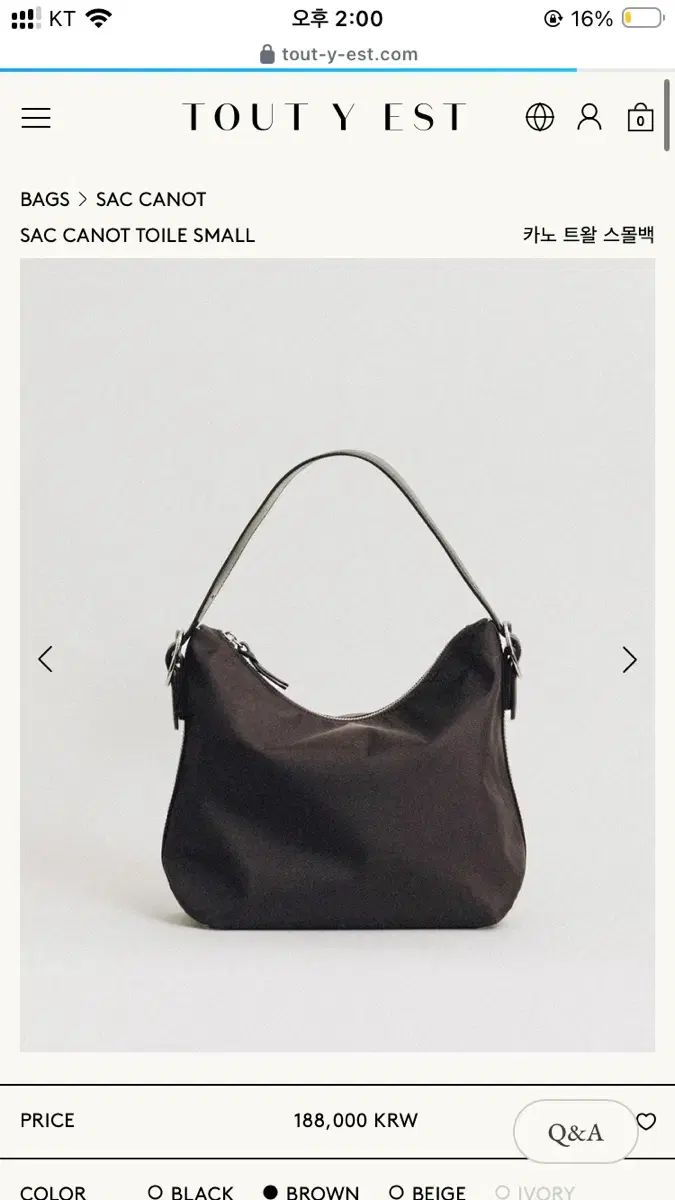Image resolution: width=675 pixels, height=1200 pixels.
Task: Add this bag to wishlist heart
Action: pos(647,1121)
